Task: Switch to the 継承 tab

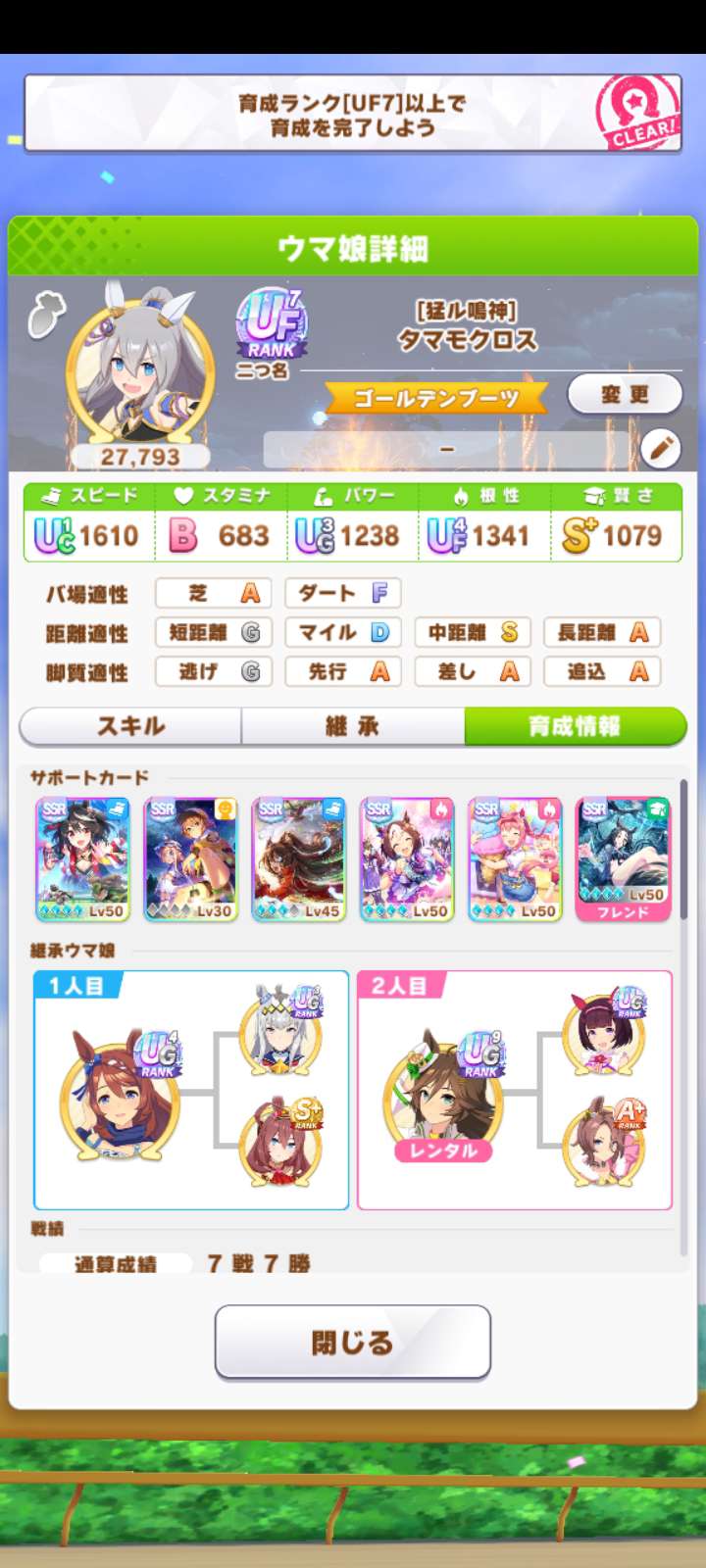Action: 352,726
